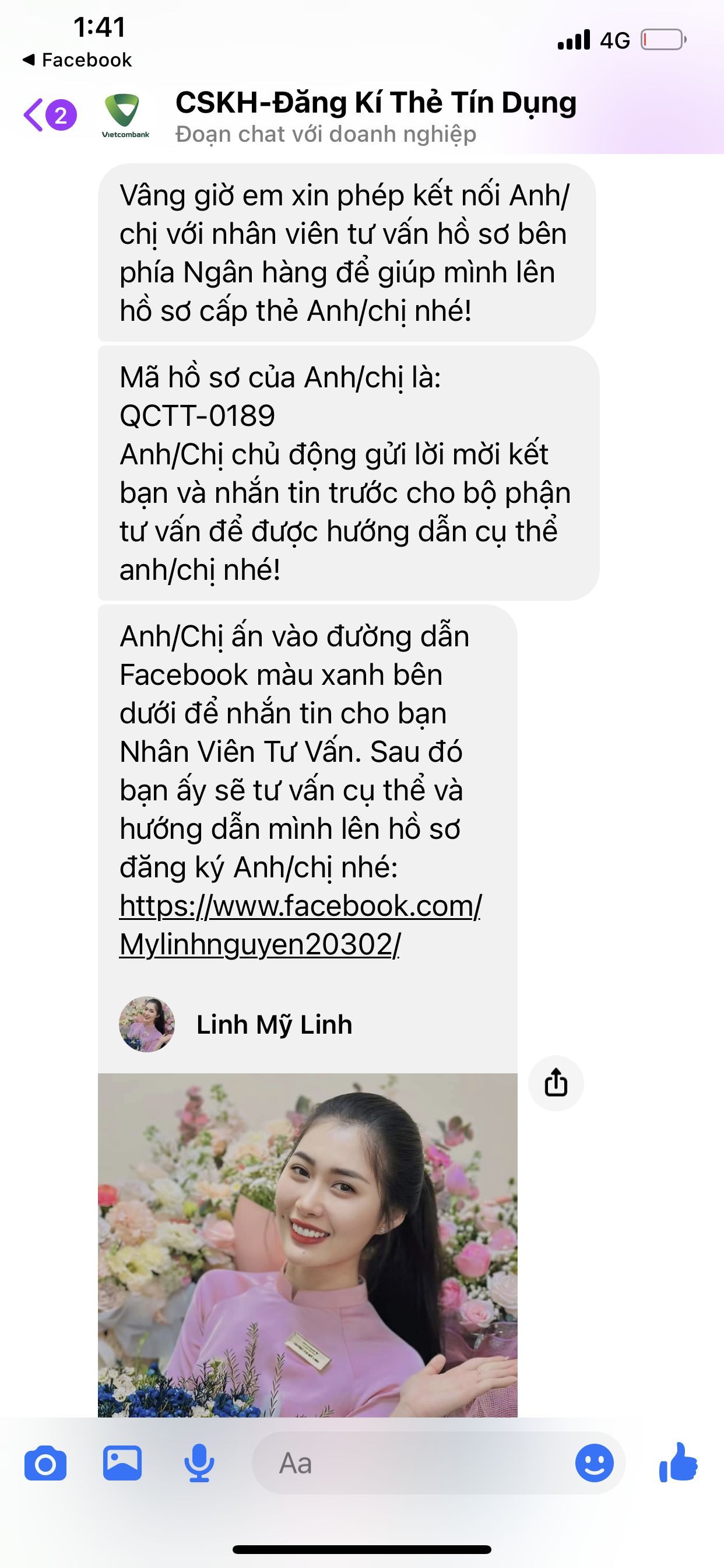Open the camera to take a photo

pos(45,1464)
